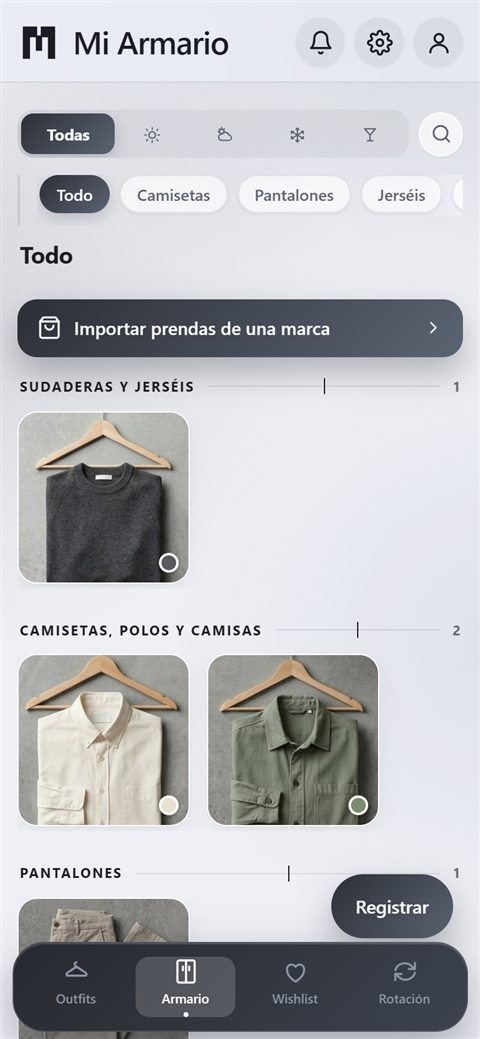Open the settings gear

pyautogui.click(x=379, y=42)
